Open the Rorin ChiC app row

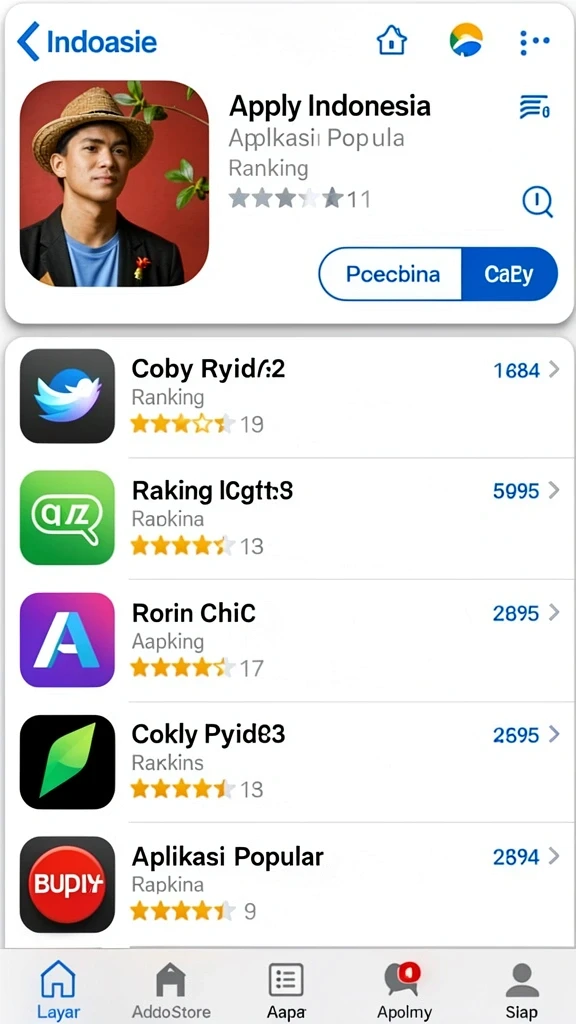290,640
